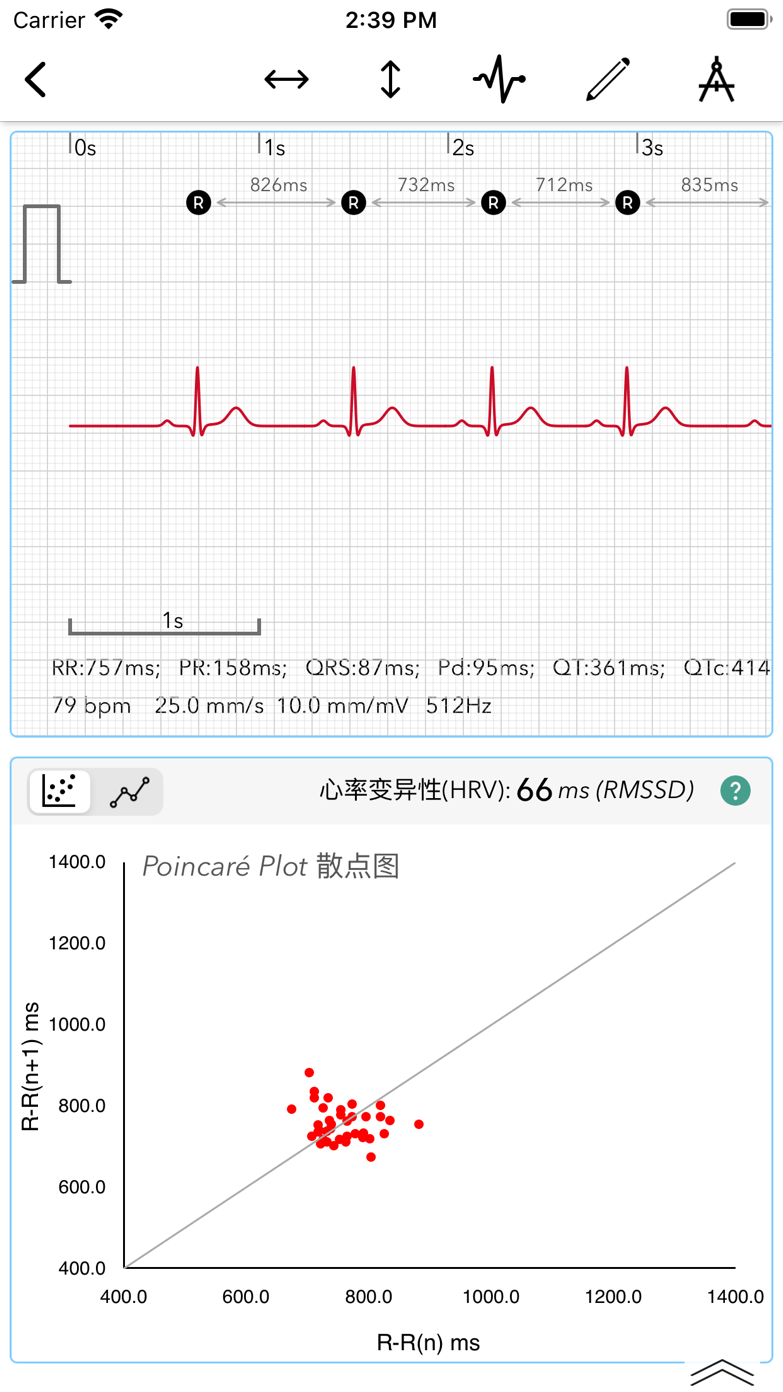Select the R marker before the 835ms interval
783x1392 pixels.
click(627, 203)
